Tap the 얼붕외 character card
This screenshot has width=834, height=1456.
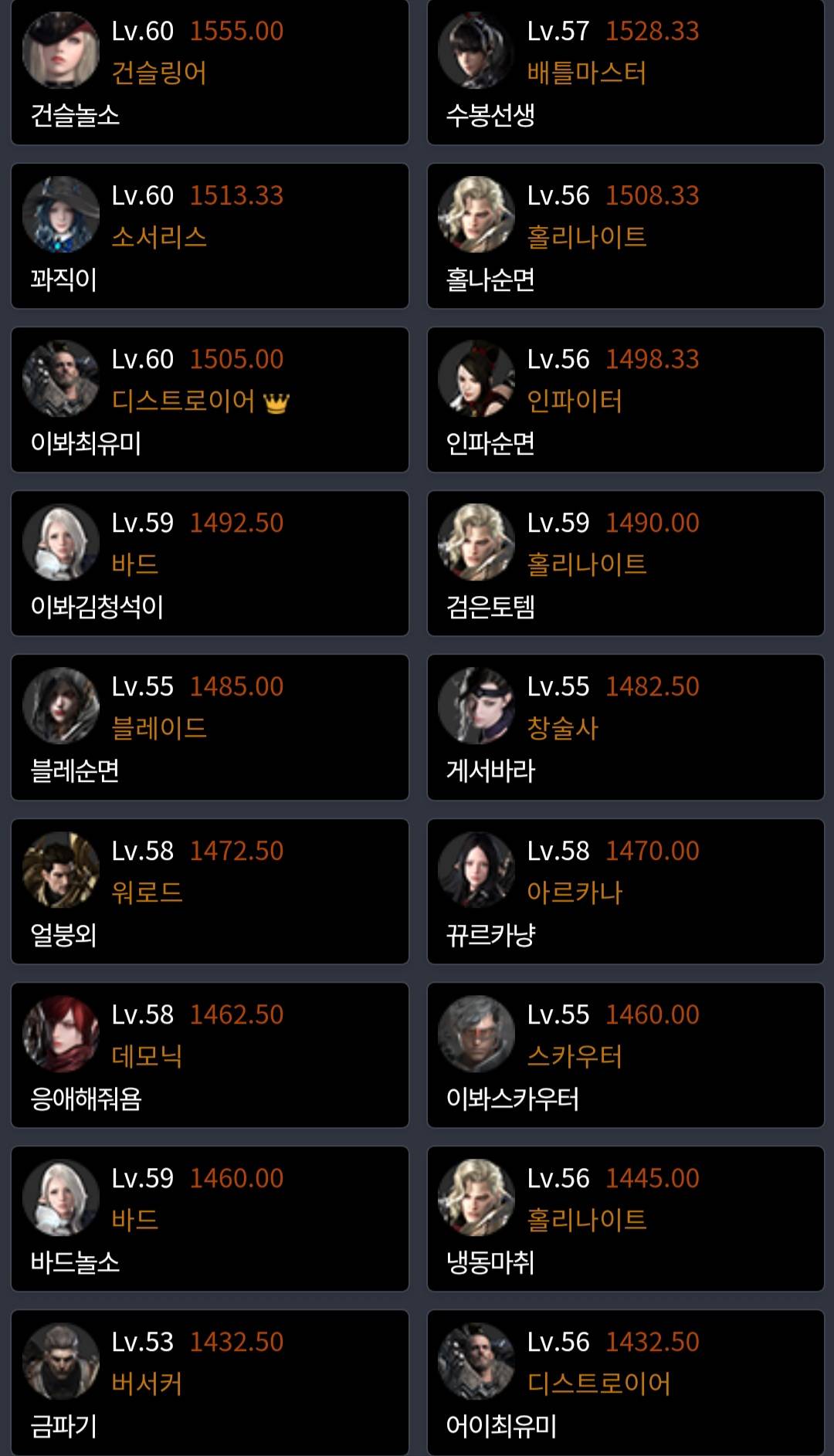click(209, 892)
